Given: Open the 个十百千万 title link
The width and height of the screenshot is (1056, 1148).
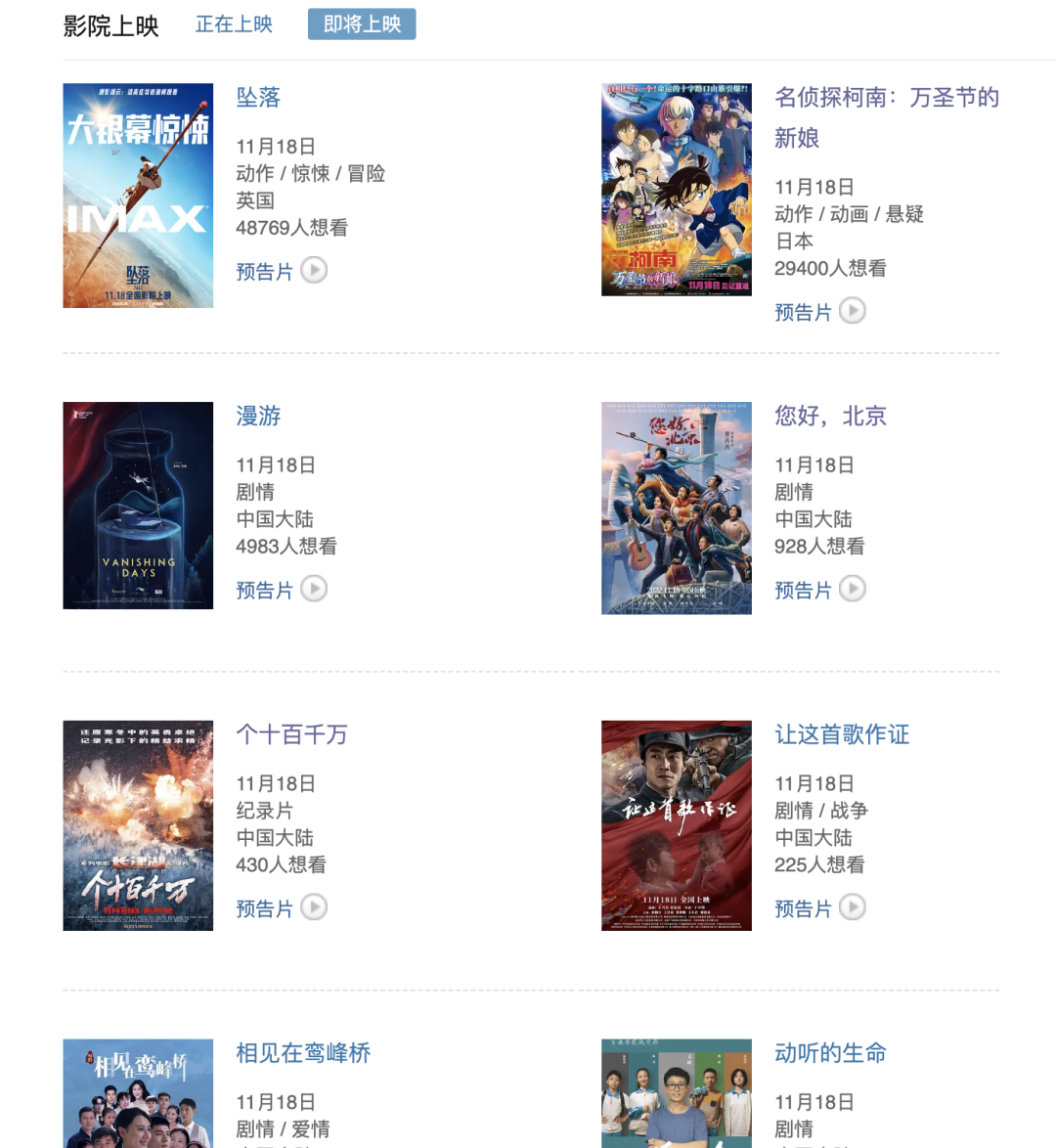Looking at the screenshot, I should (x=291, y=735).
